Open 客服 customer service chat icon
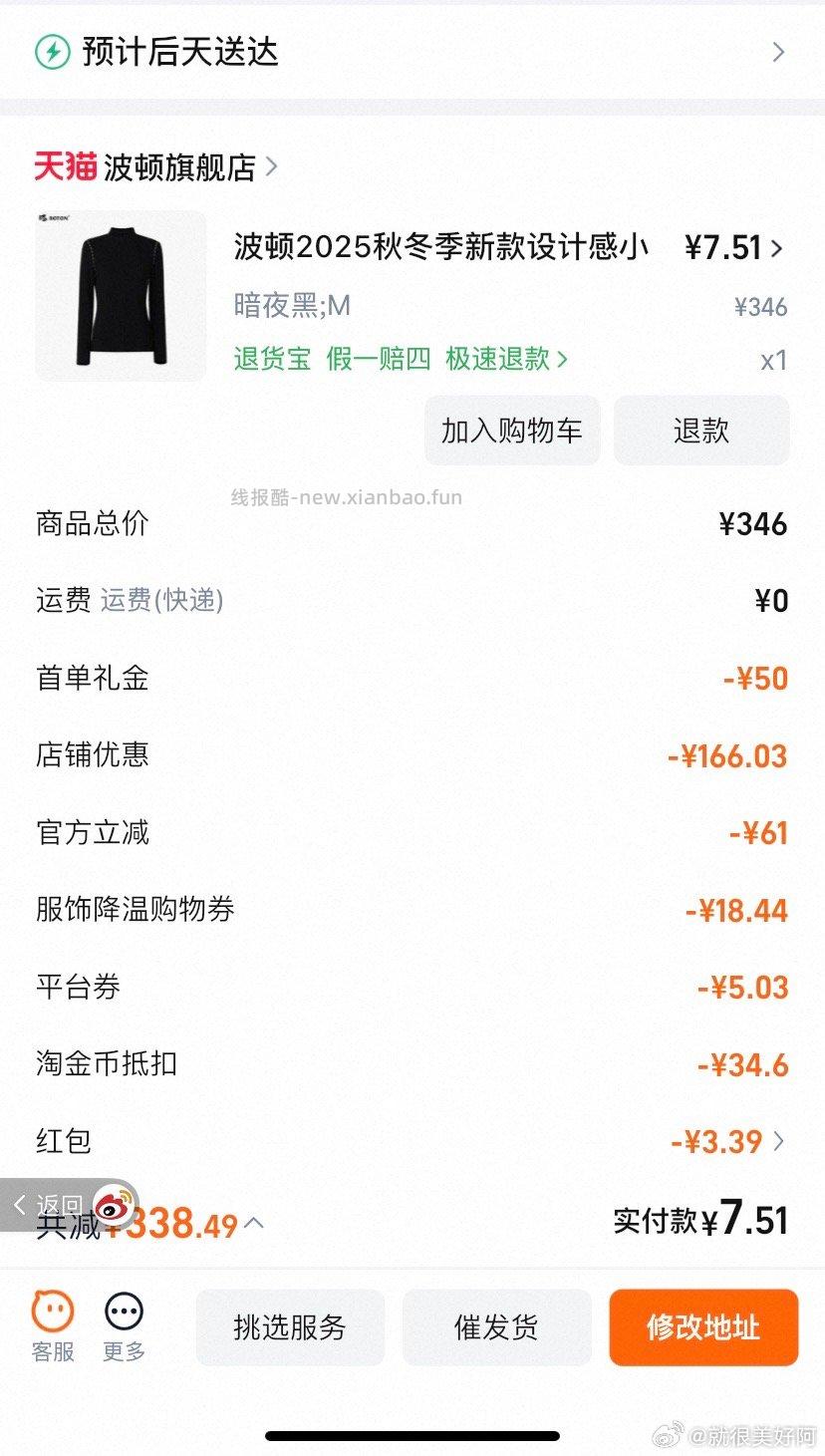The width and height of the screenshot is (825, 1456). tap(51, 1315)
